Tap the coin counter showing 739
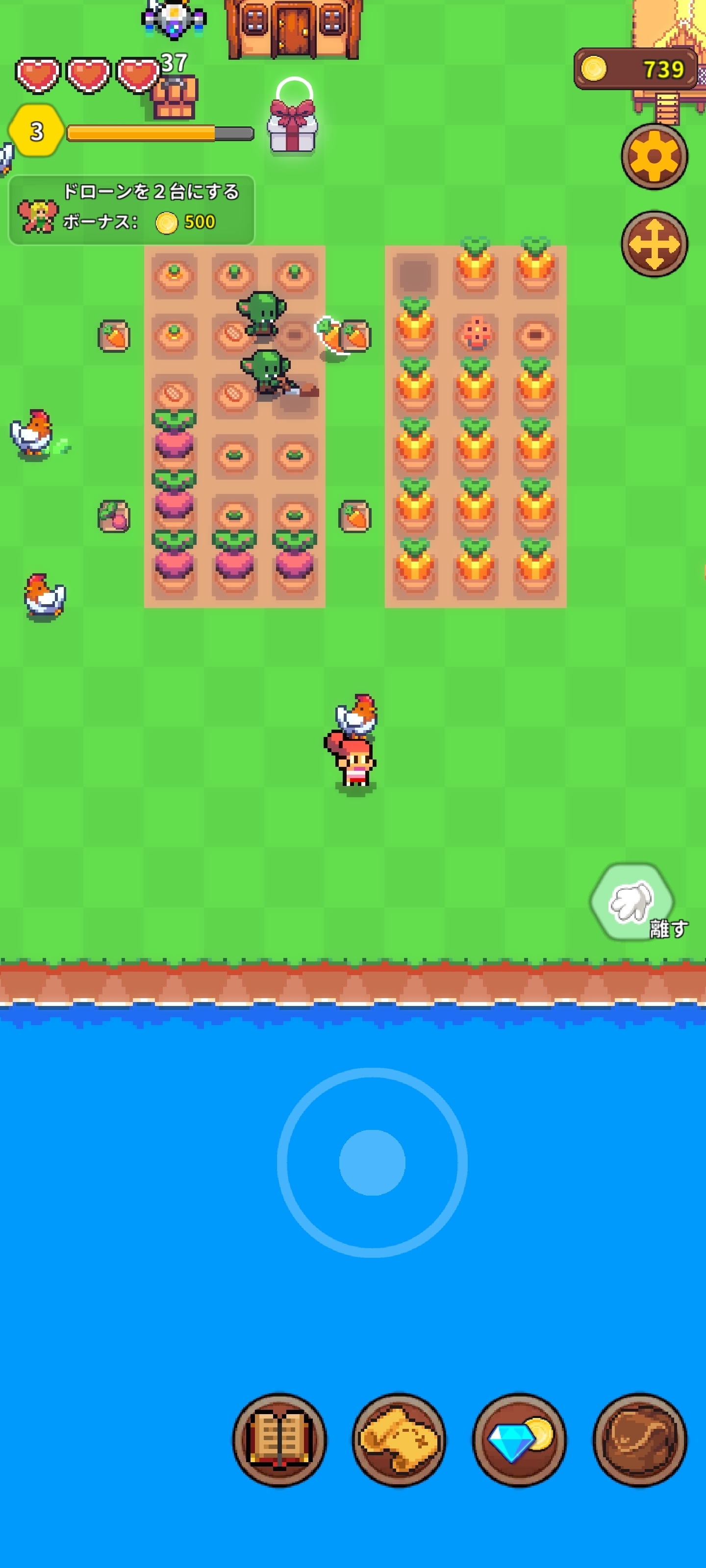This screenshot has width=706, height=1568. click(x=635, y=69)
